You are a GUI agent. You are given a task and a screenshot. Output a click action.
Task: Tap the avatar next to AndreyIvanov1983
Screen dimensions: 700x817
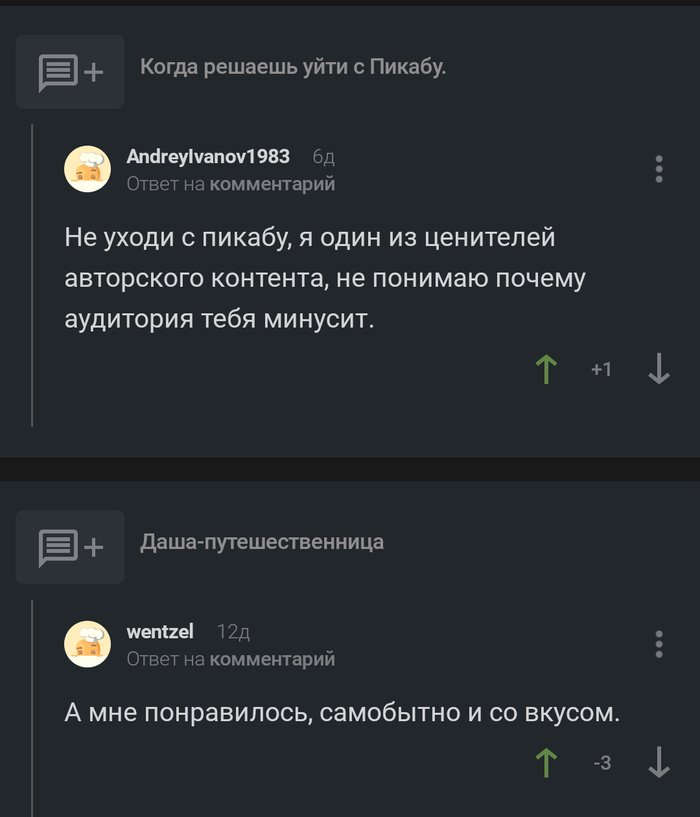point(88,168)
